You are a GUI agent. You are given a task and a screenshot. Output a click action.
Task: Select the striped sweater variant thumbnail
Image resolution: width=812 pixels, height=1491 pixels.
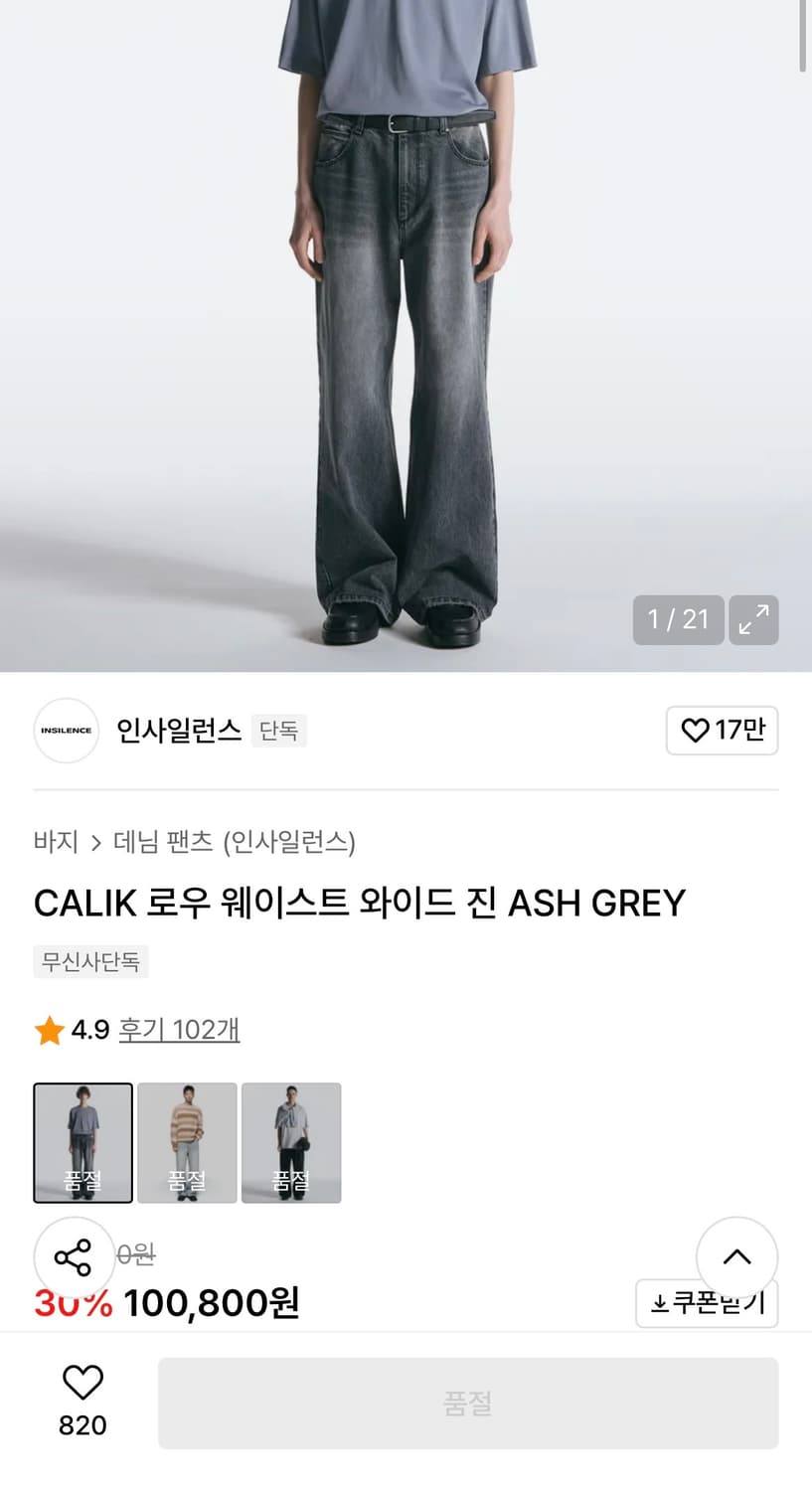187,1142
